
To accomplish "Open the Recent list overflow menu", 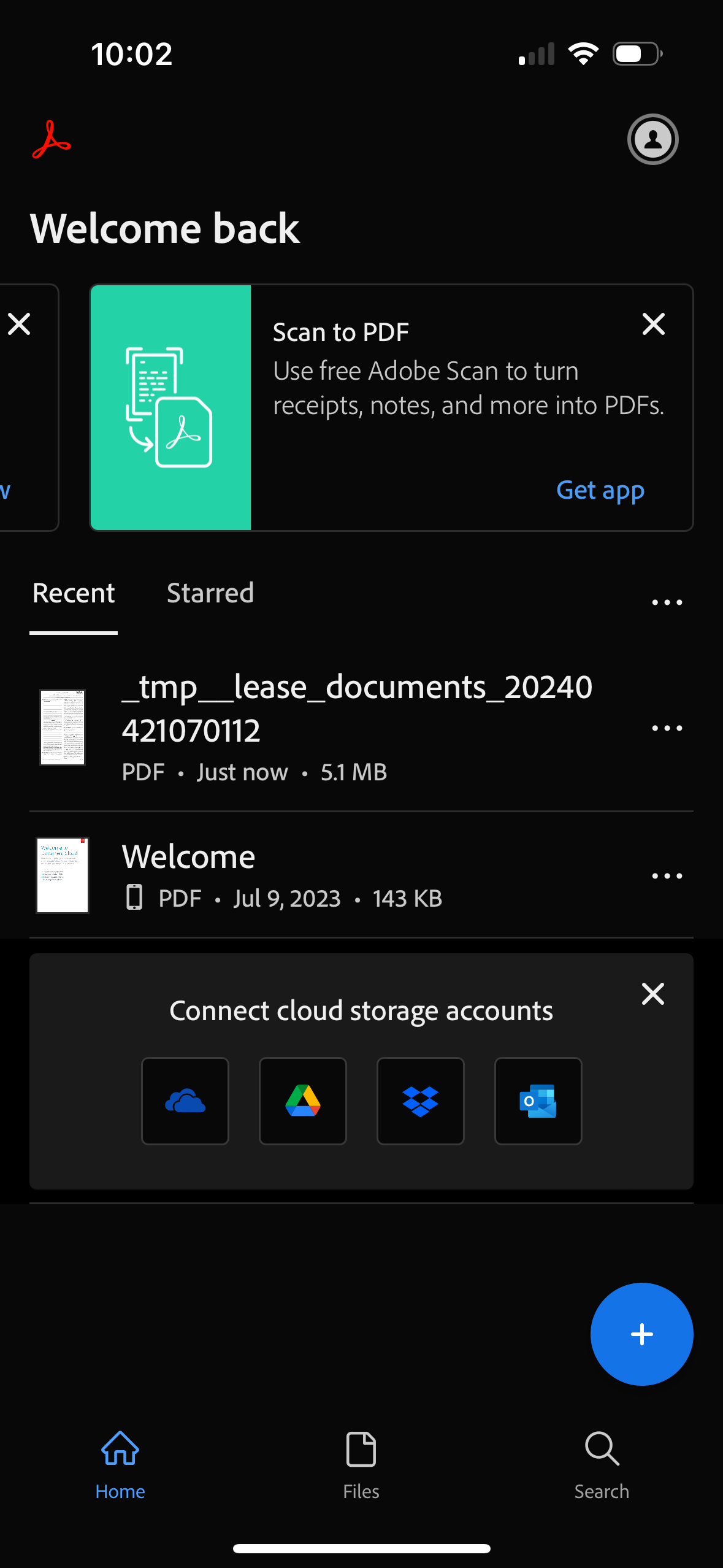I will (666, 602).
